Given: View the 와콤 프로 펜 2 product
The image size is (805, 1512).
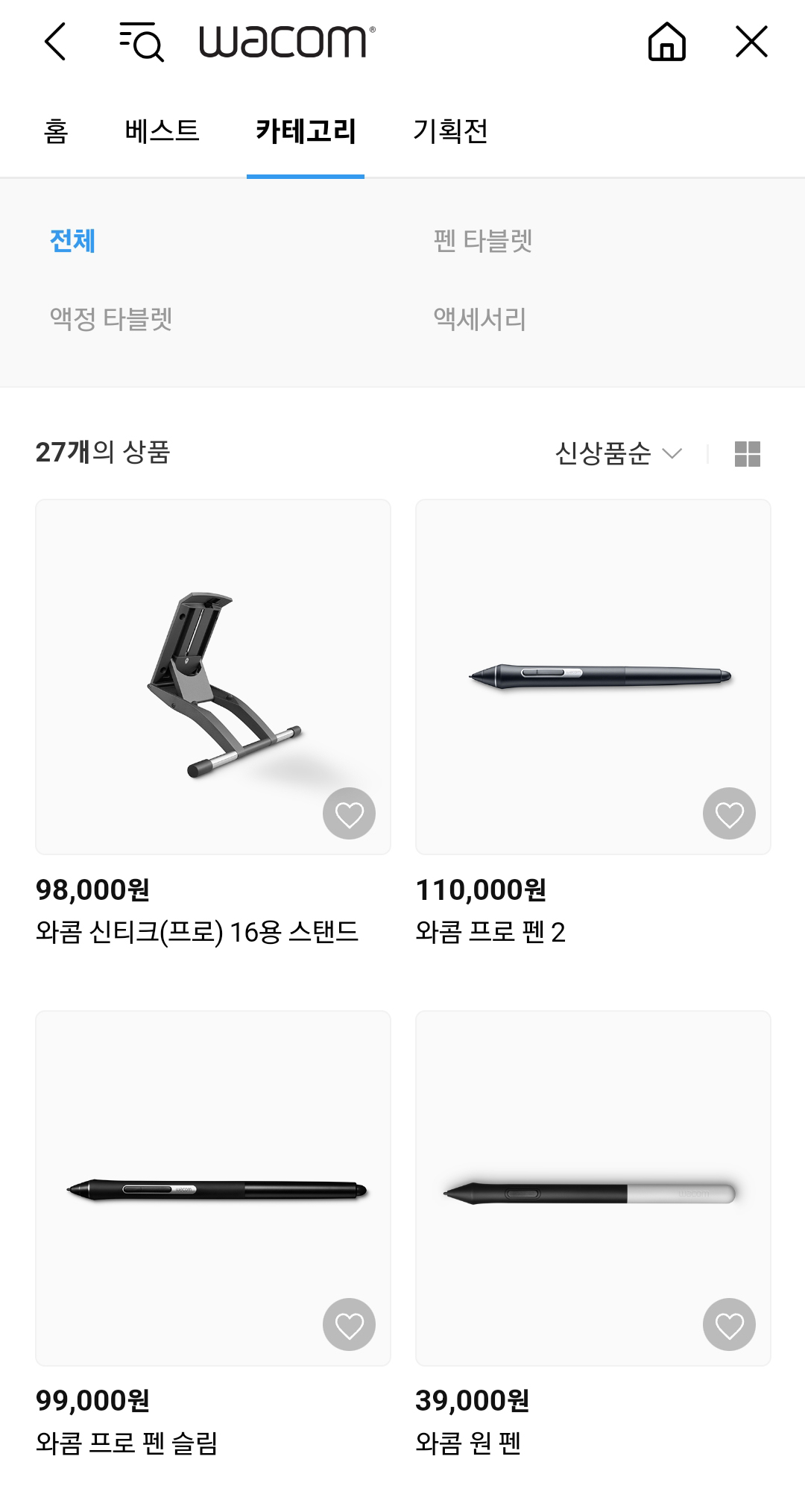Looking at the screenshot, I should 593,675.
